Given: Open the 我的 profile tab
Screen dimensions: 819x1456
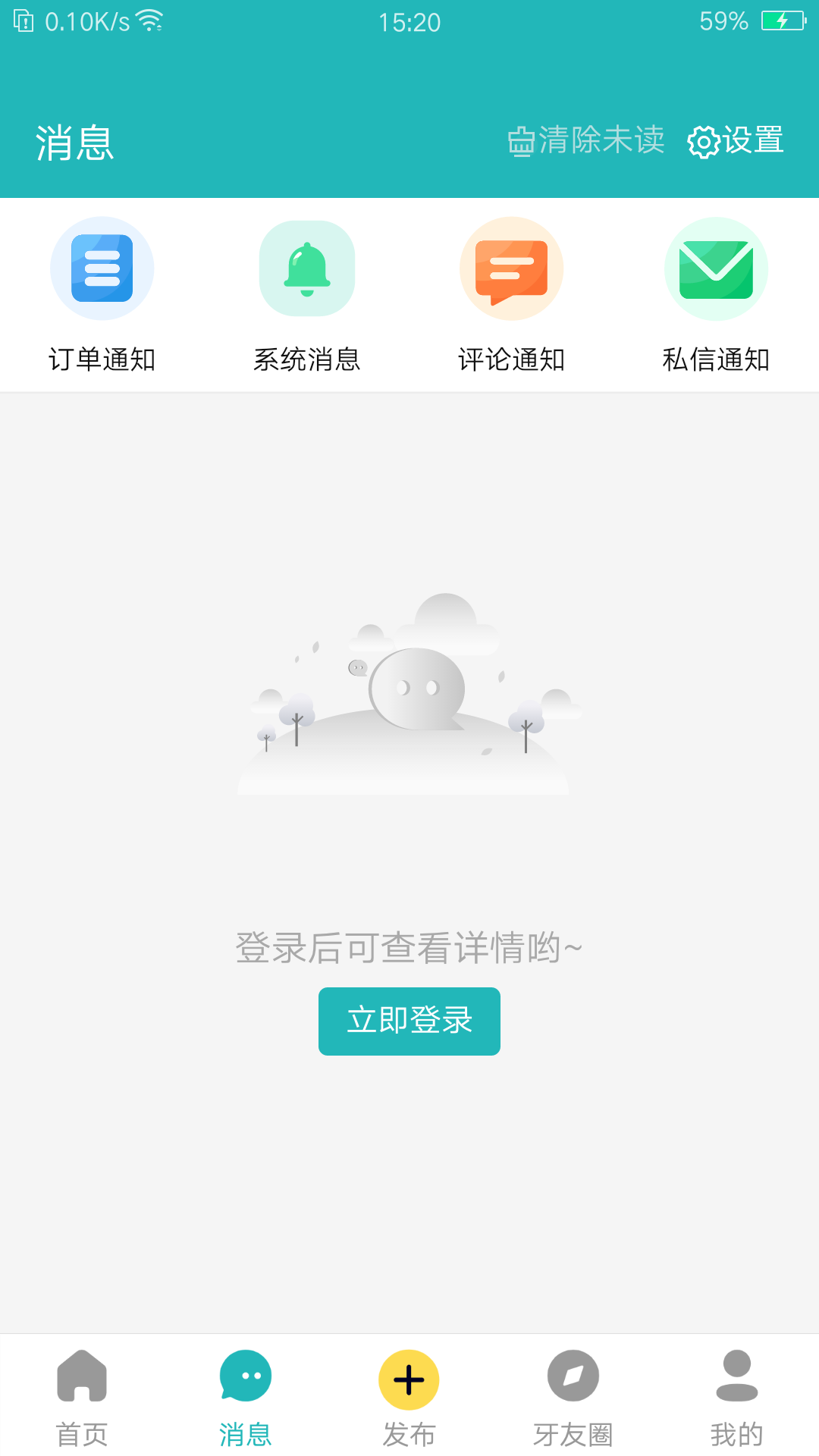Looking at the screenshot, I should 737,1397.
